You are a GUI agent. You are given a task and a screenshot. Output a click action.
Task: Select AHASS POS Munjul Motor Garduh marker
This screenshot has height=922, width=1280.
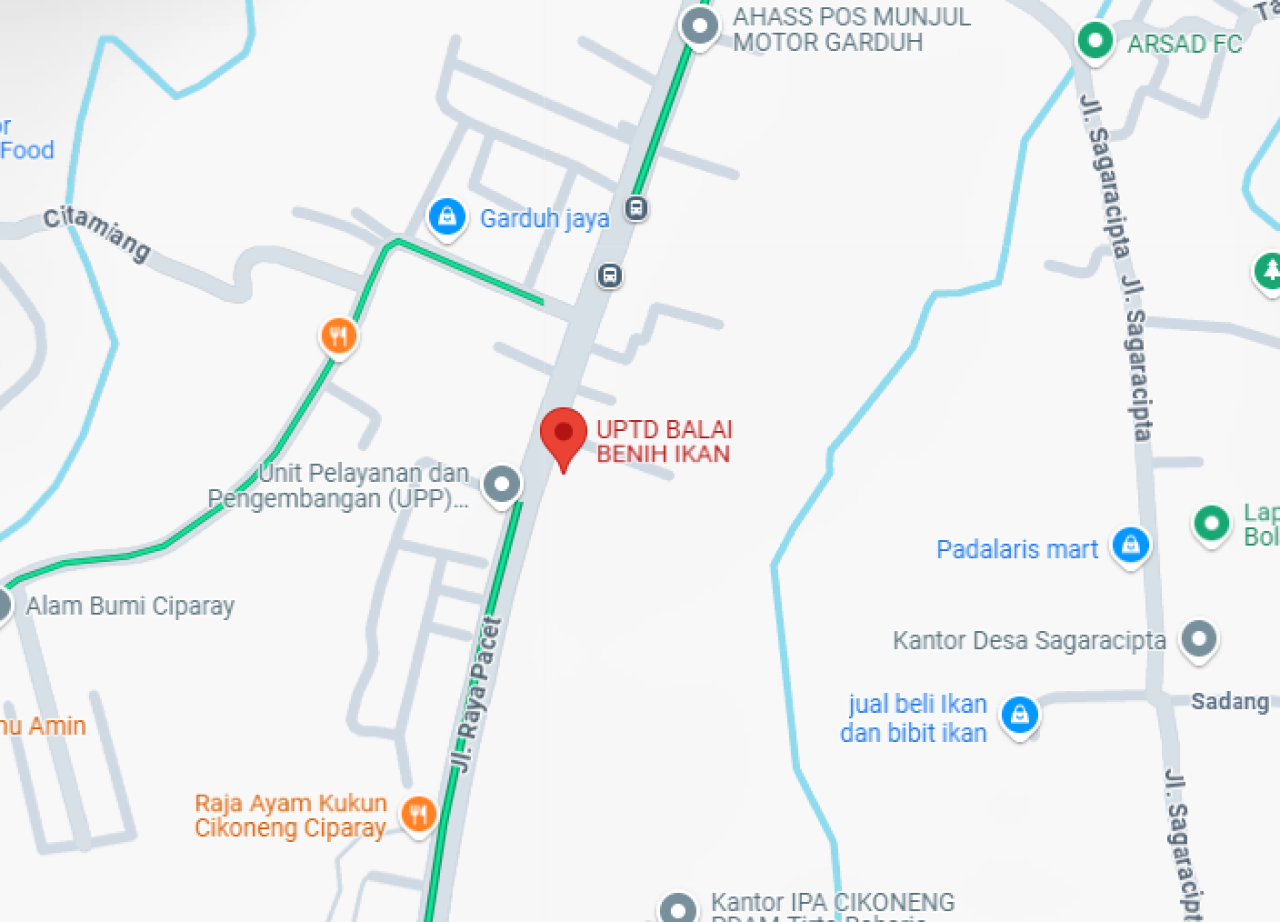(699, 27)
